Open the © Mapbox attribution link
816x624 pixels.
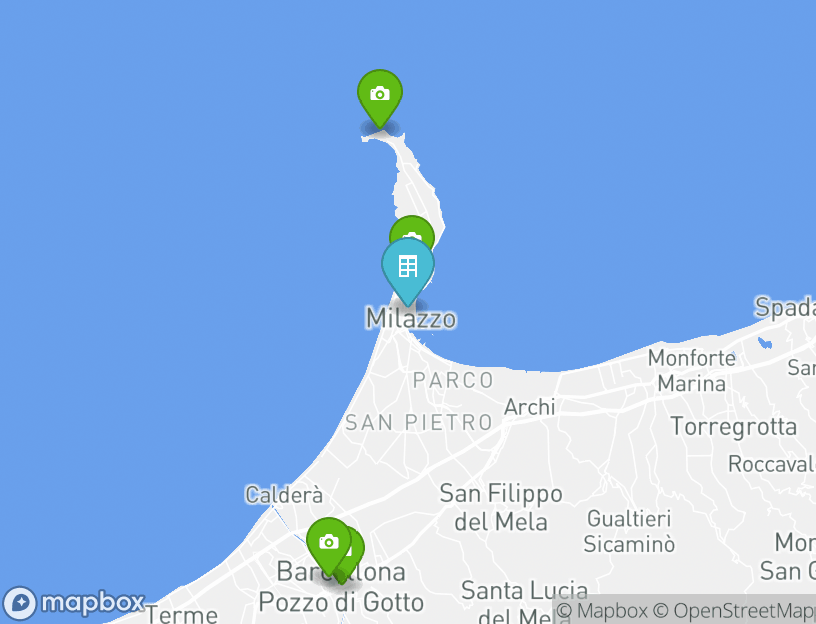pos(602,610)
